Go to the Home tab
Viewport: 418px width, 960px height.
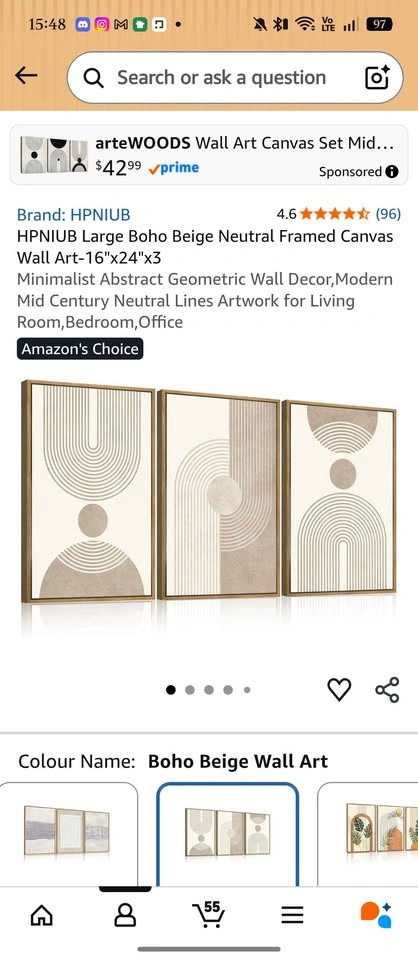(42, 915)
